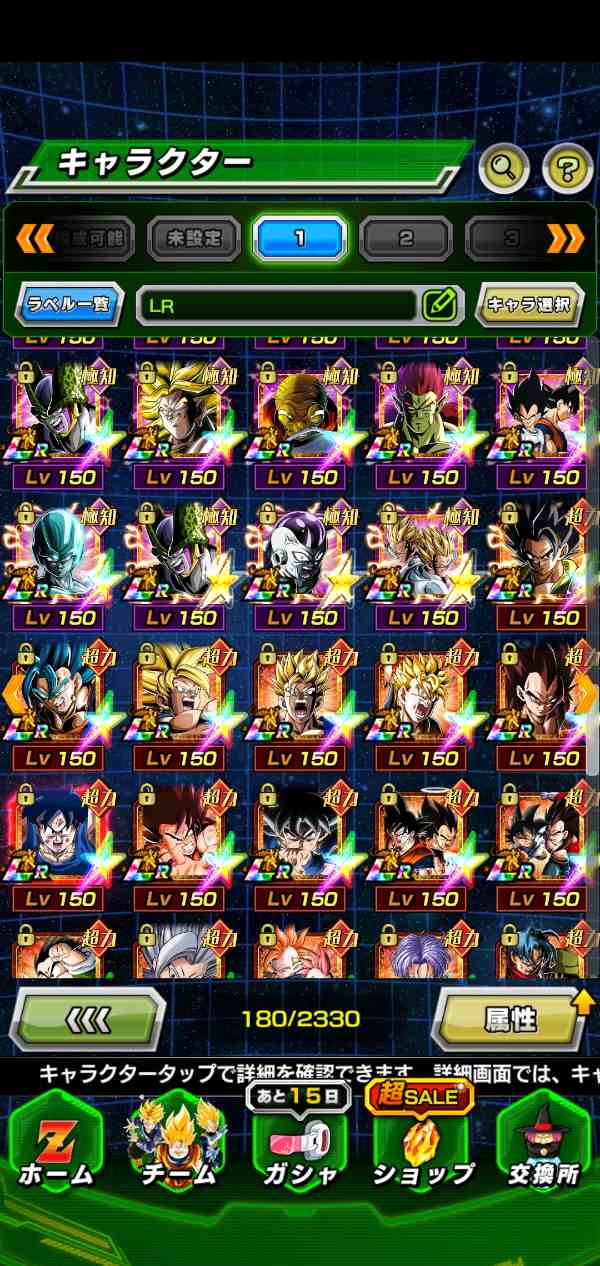Viewport: 600px width, 1266px height.
Task: Switch to label tab 2
Action: pos(406,239)
